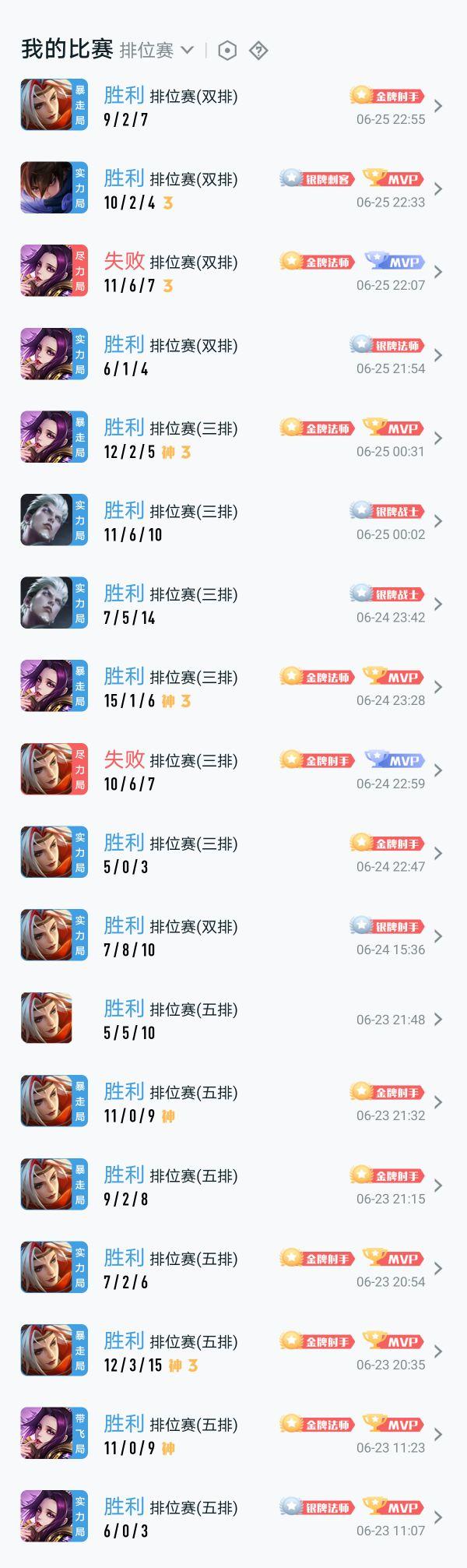View the 10/2/4 win from 06-25 22:33
This screenshot has height=1568, width=467.
click(x=233, y=188)
